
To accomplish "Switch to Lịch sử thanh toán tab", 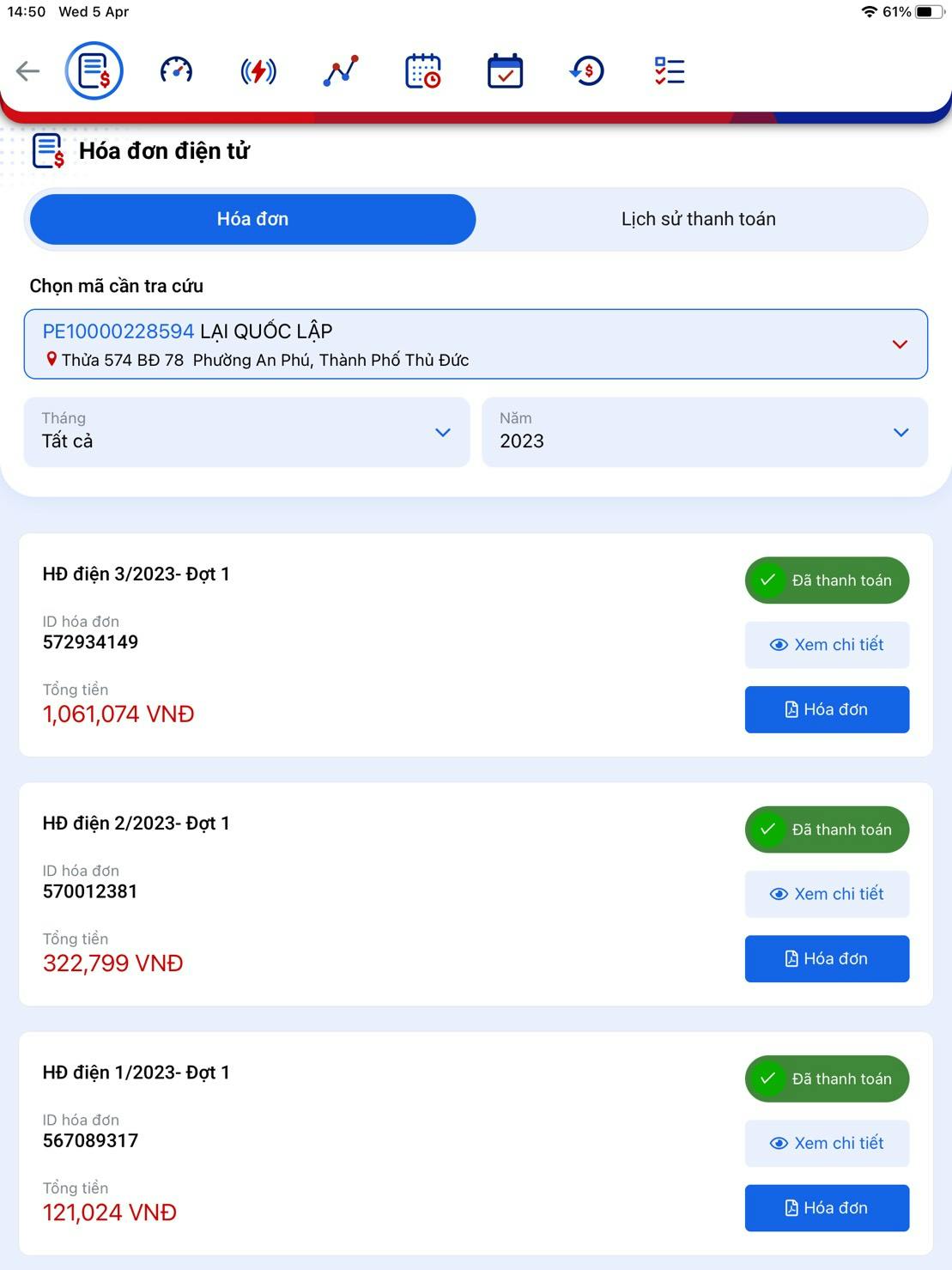I will point(698,219).
